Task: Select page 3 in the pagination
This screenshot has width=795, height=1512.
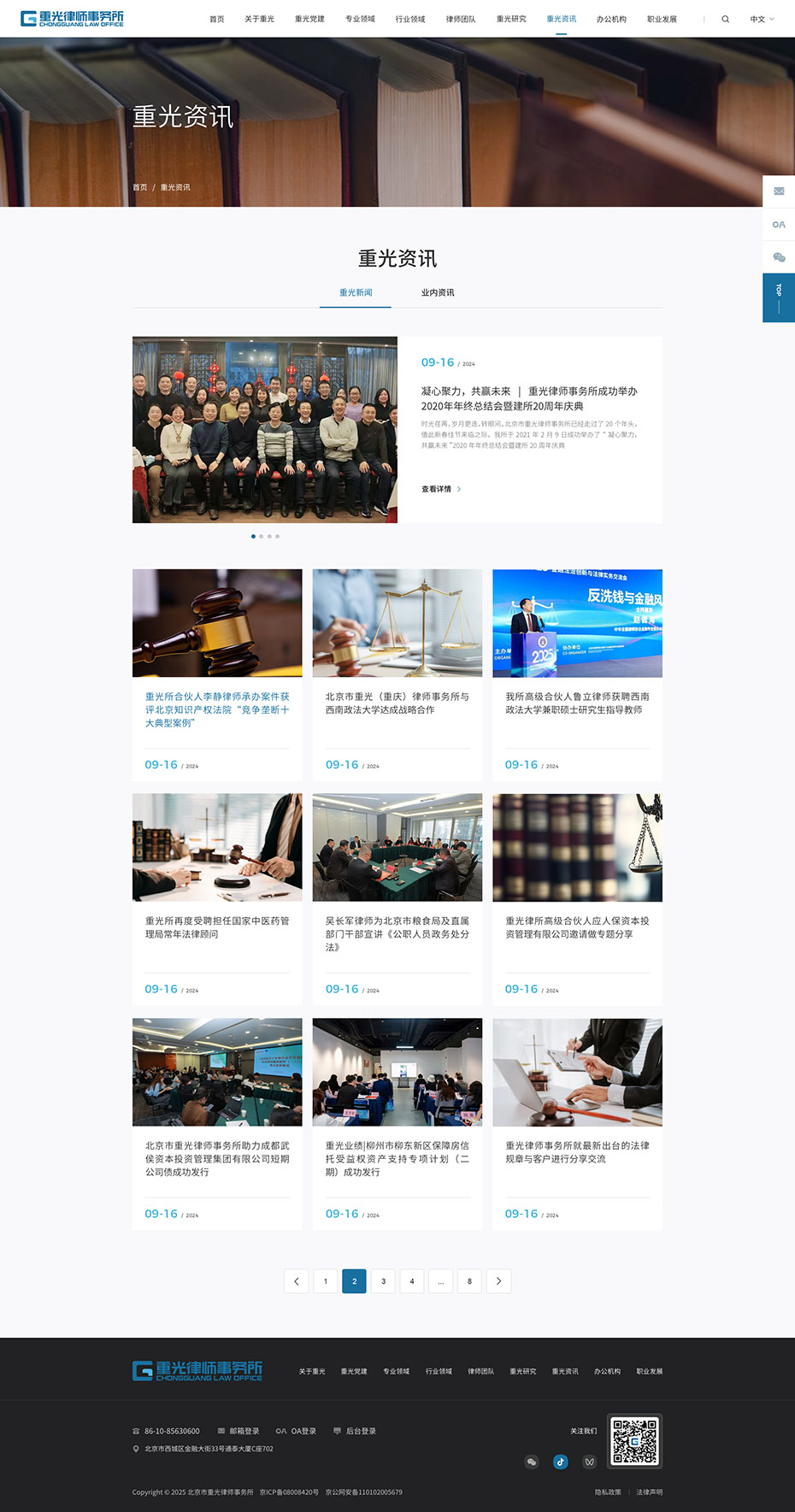Action: tap(383, 1281)
